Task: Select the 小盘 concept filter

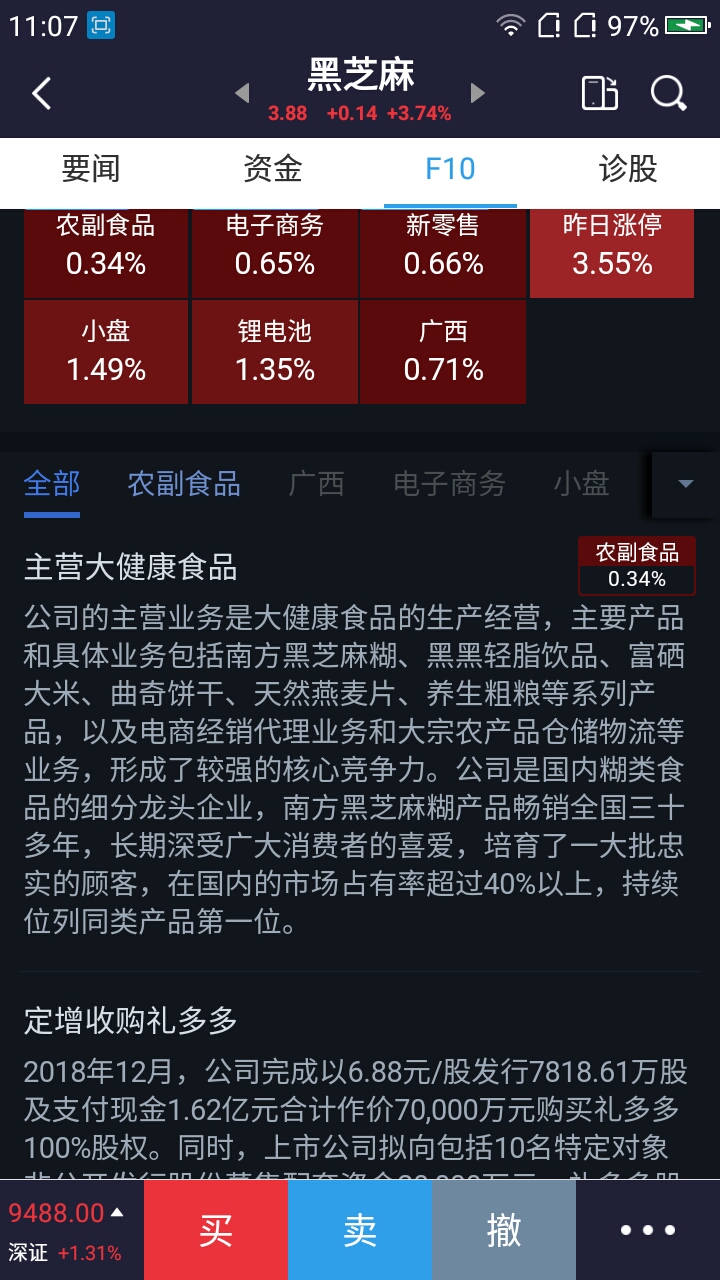Action: (580, 483)
